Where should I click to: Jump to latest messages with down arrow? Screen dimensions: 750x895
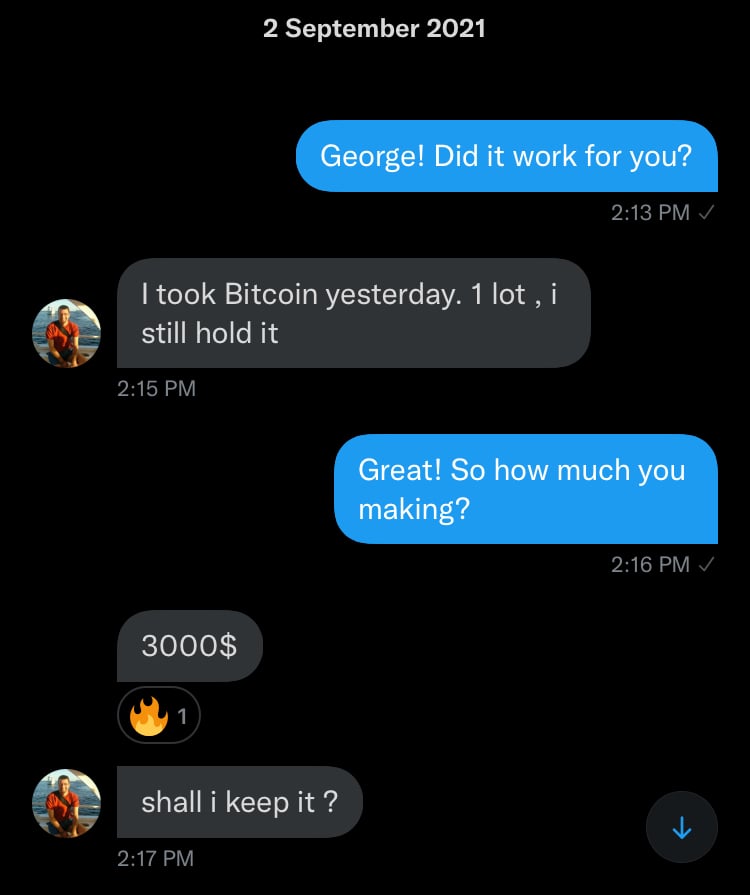682,827
